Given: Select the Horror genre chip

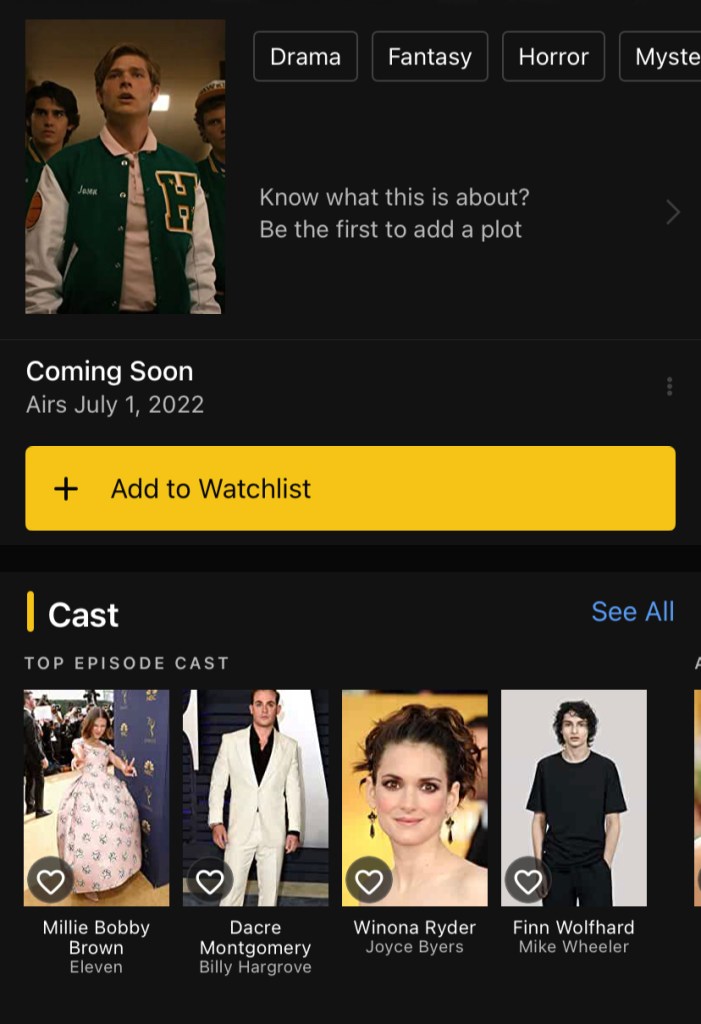Looking at the screenshot, I should click(553, 56).
